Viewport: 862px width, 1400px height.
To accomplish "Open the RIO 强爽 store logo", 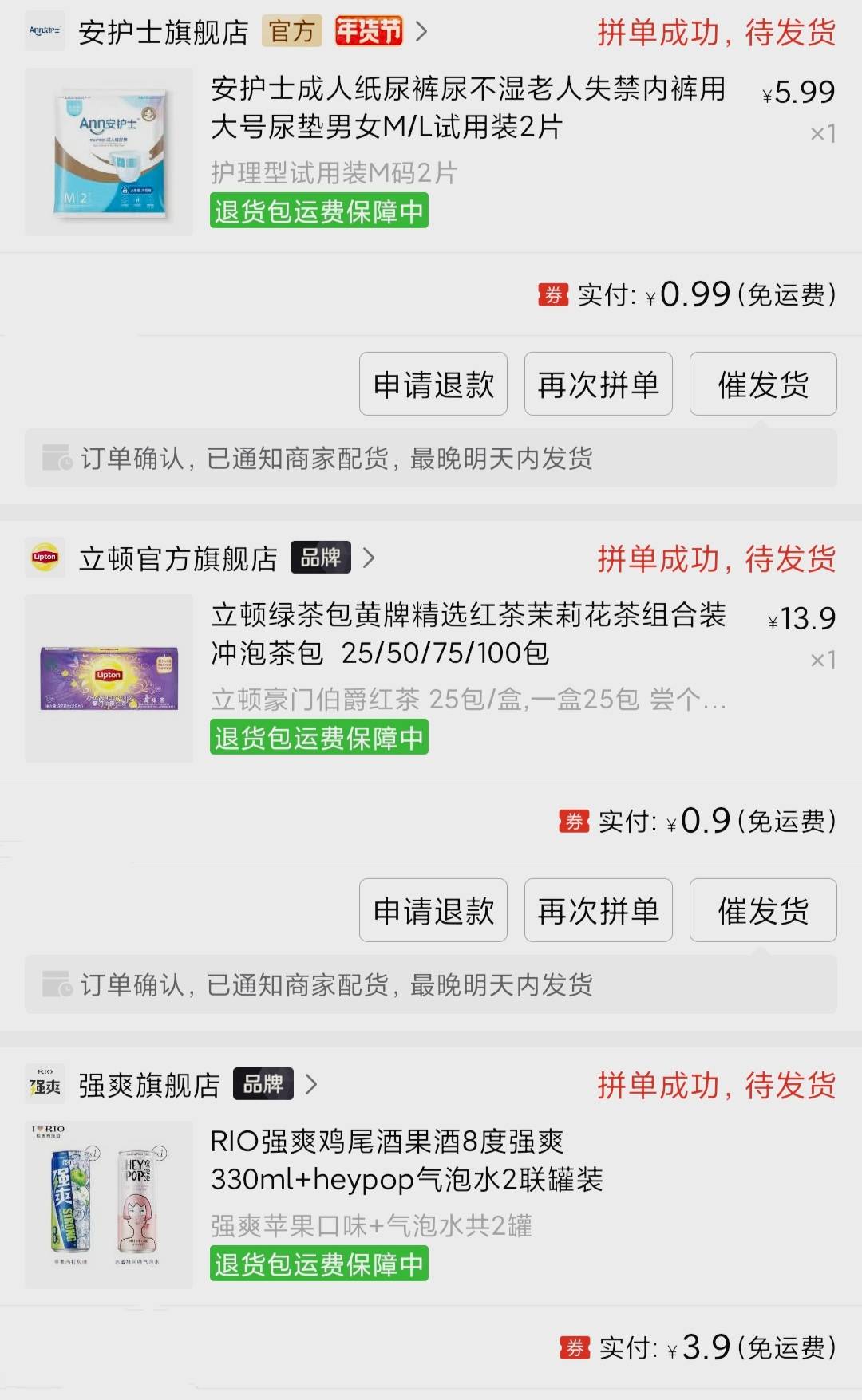I will click(x=45, y=1084).
